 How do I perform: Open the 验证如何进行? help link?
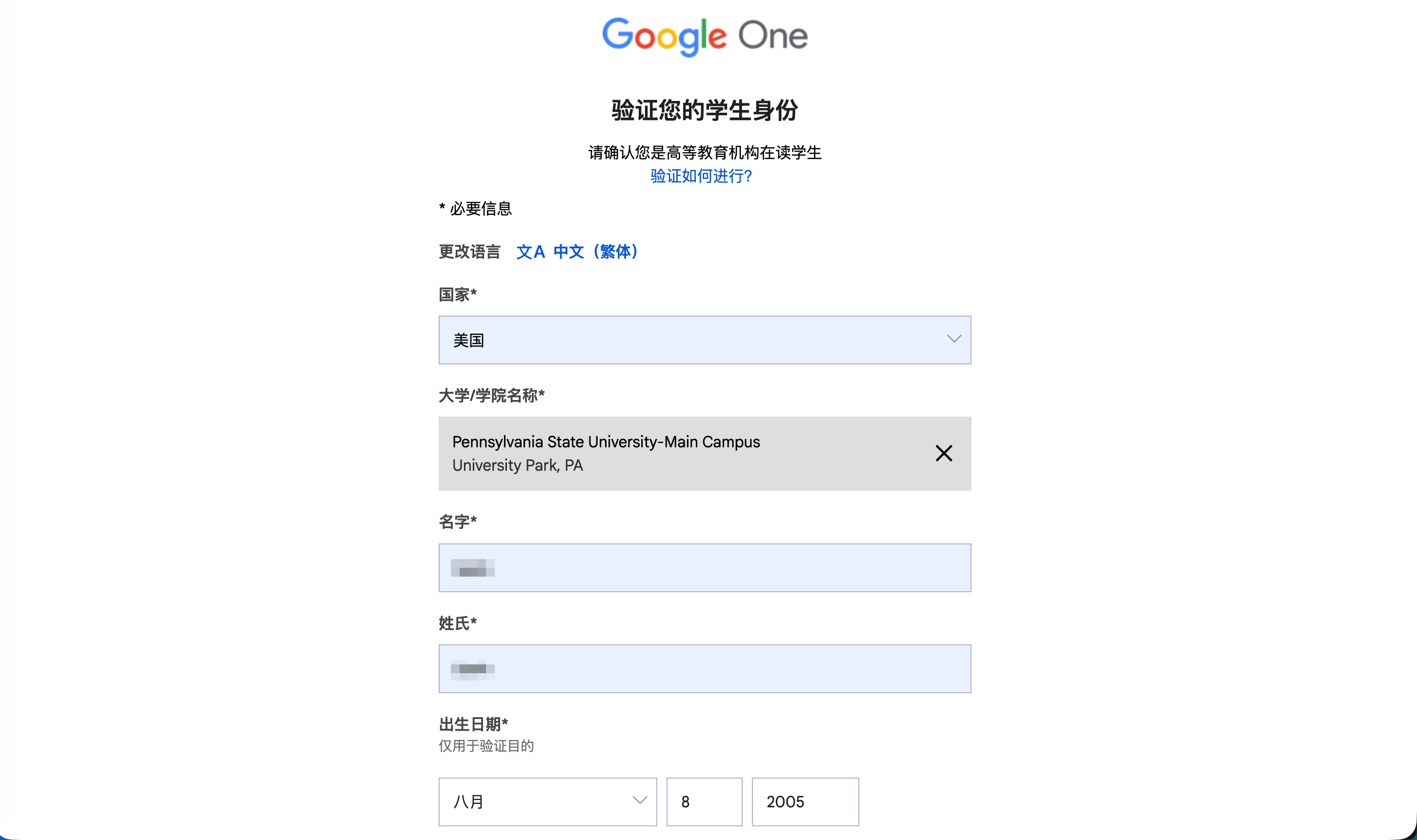pyautogui.click(x=701, y=176)
